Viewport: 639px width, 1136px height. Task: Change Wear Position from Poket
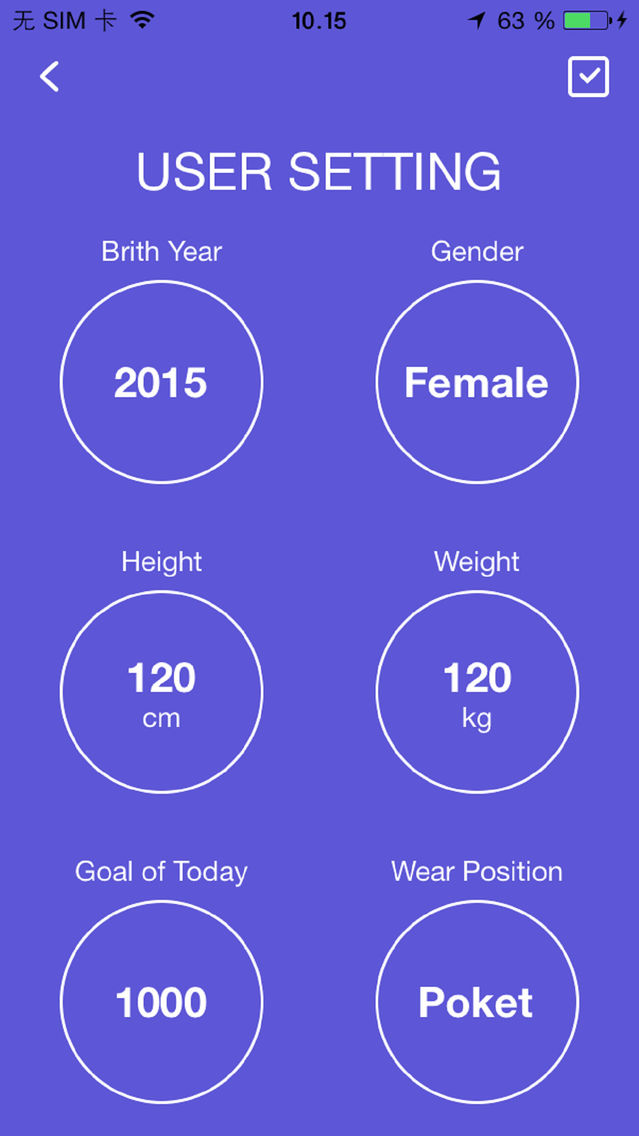tap(477, 1002)
